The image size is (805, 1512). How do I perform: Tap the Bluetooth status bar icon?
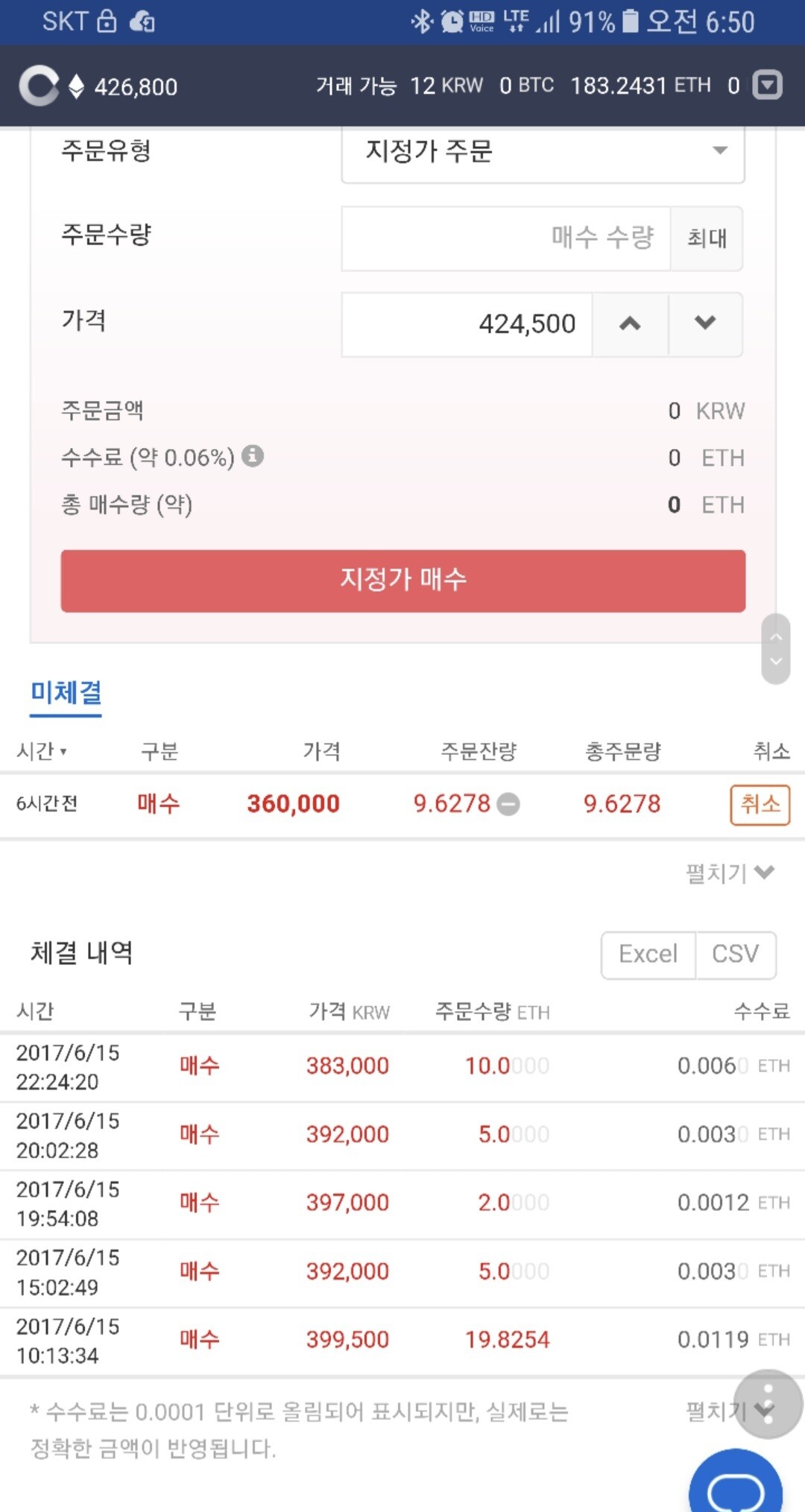[420, 22]
